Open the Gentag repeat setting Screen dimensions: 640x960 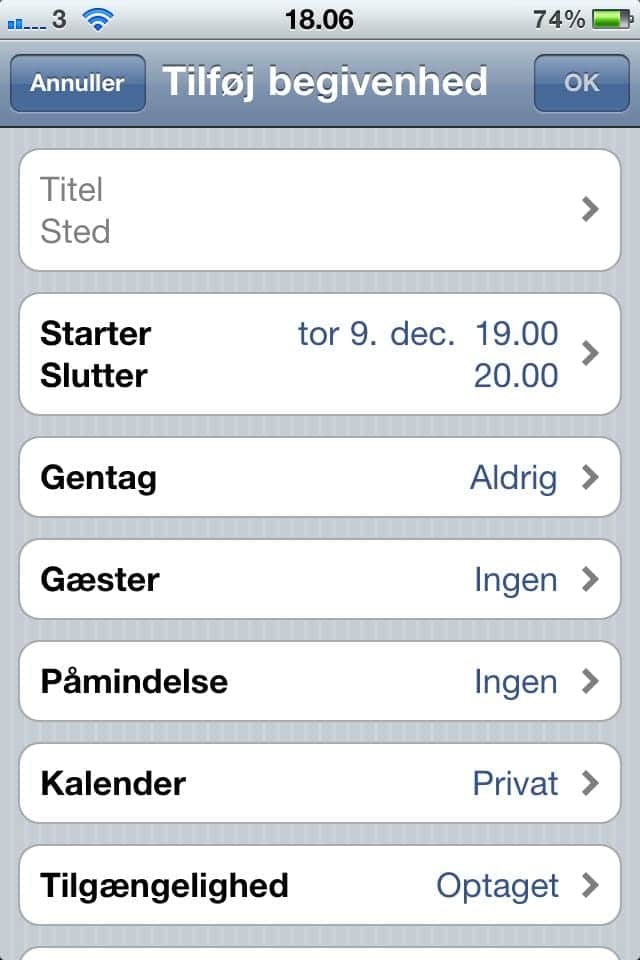320,477
